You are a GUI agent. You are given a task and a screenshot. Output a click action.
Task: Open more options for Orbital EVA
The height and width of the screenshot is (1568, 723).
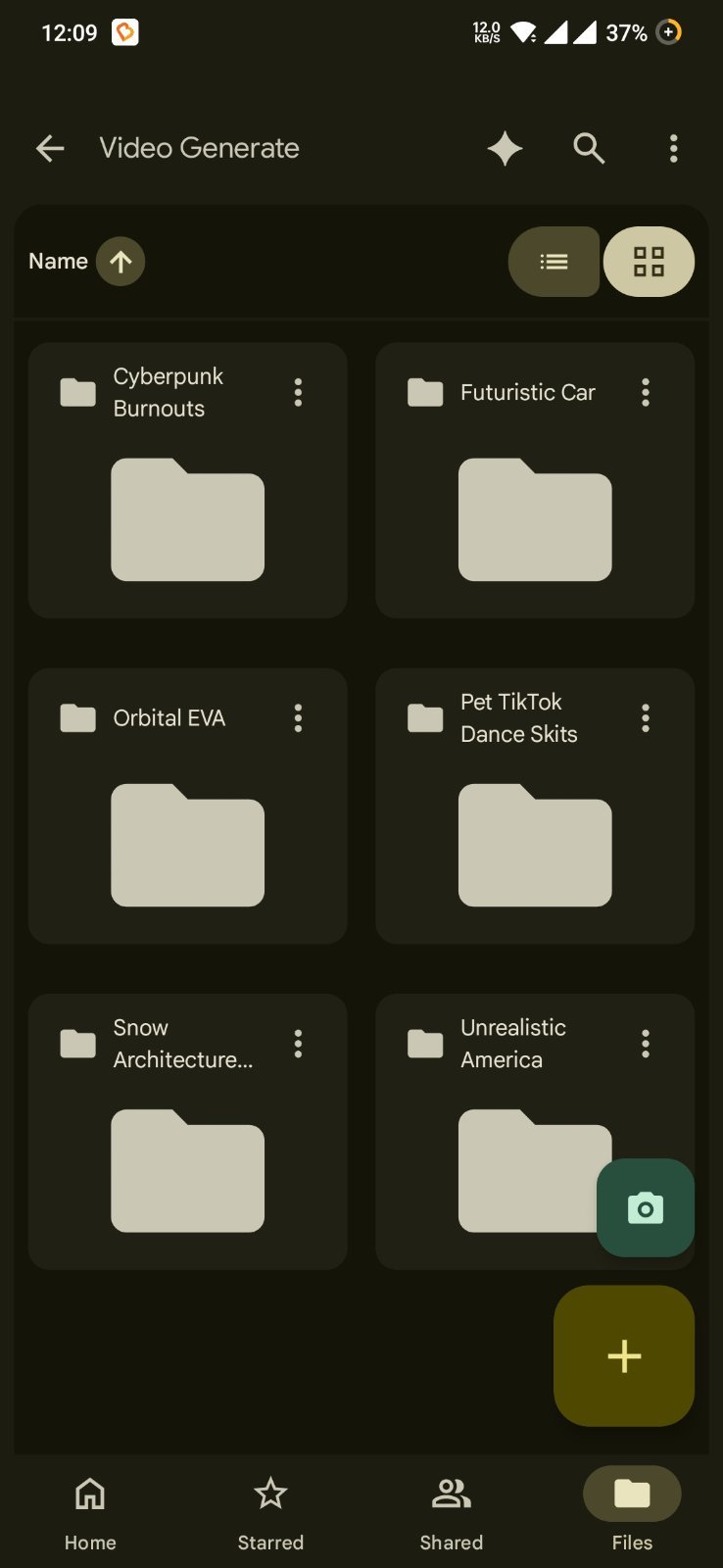[299, 718]
